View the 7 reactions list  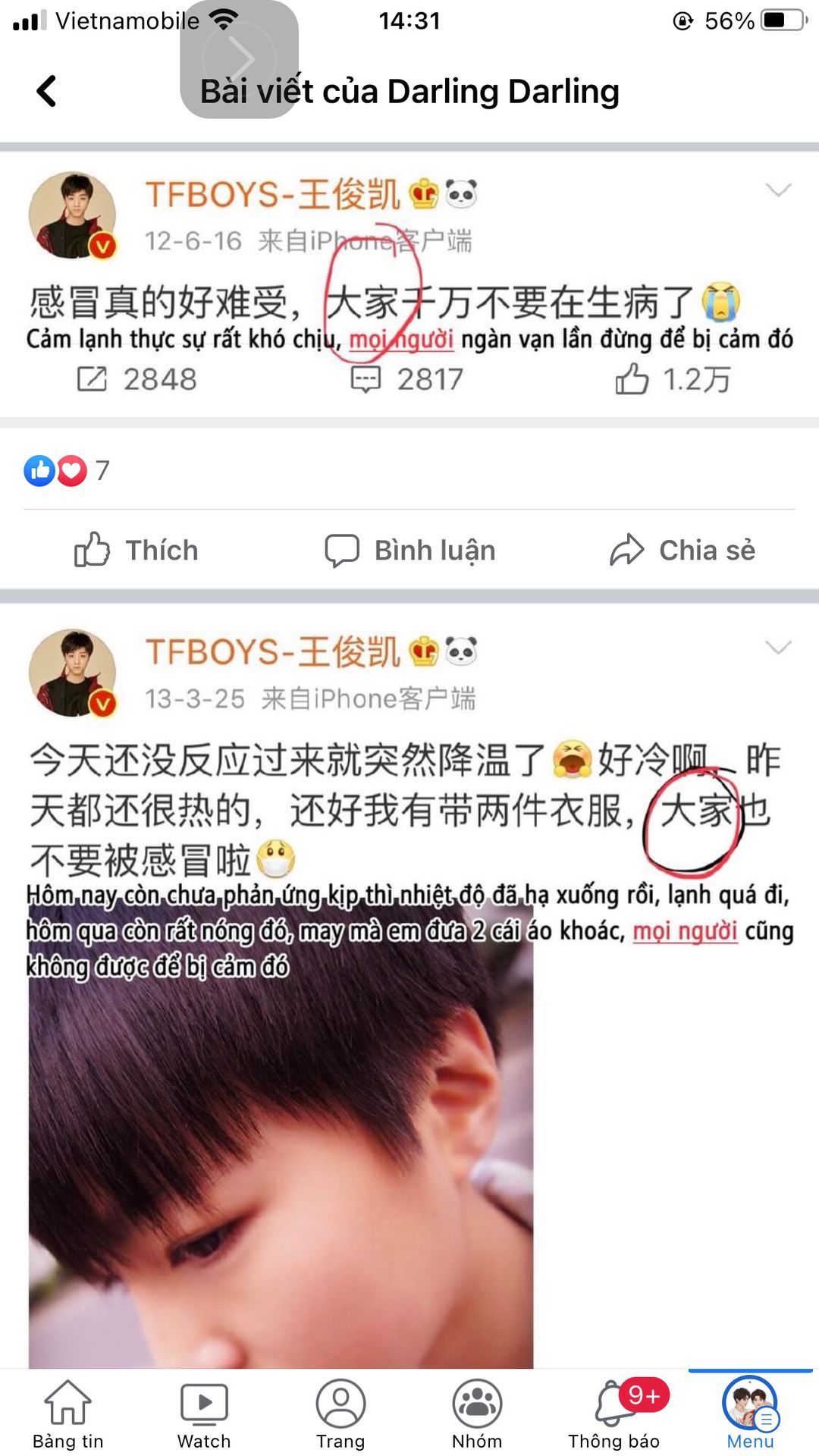pyautogui.click(x=67, y=471)
